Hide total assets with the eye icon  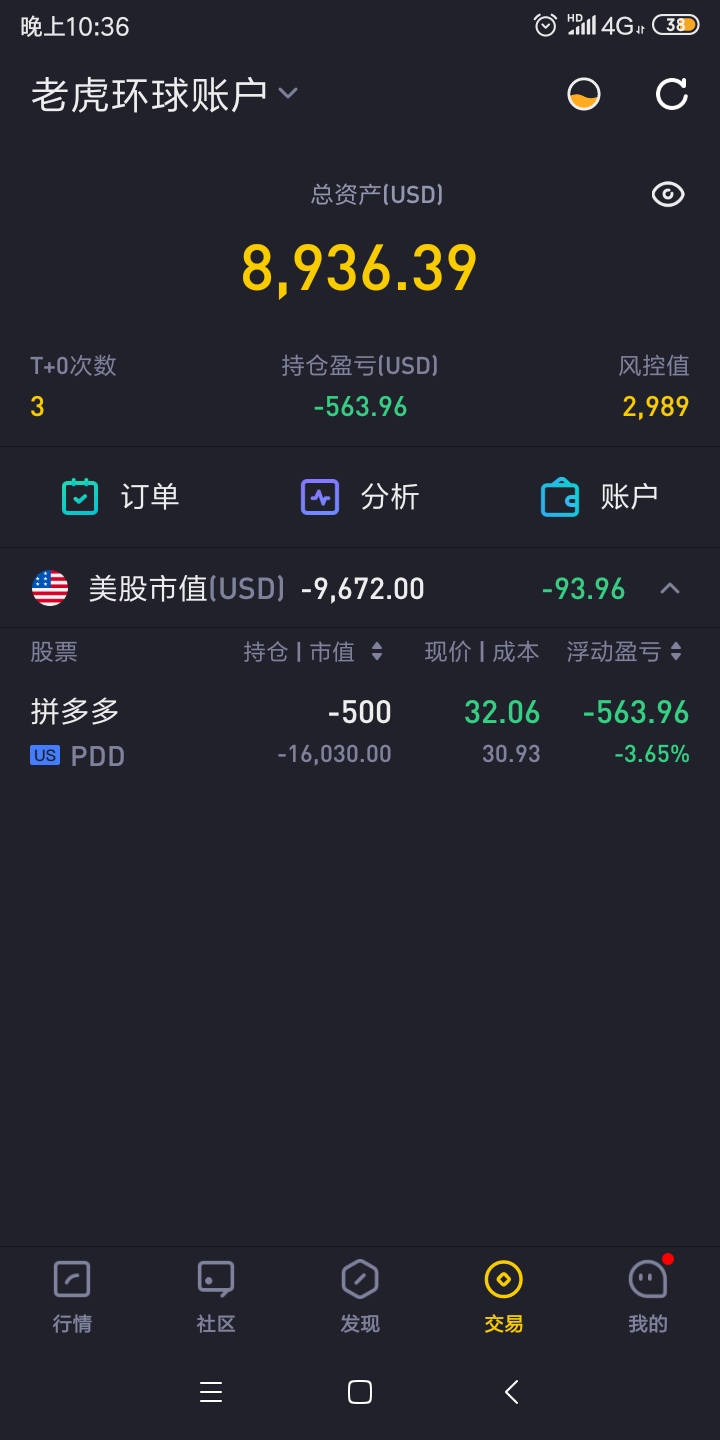point(668,194)
